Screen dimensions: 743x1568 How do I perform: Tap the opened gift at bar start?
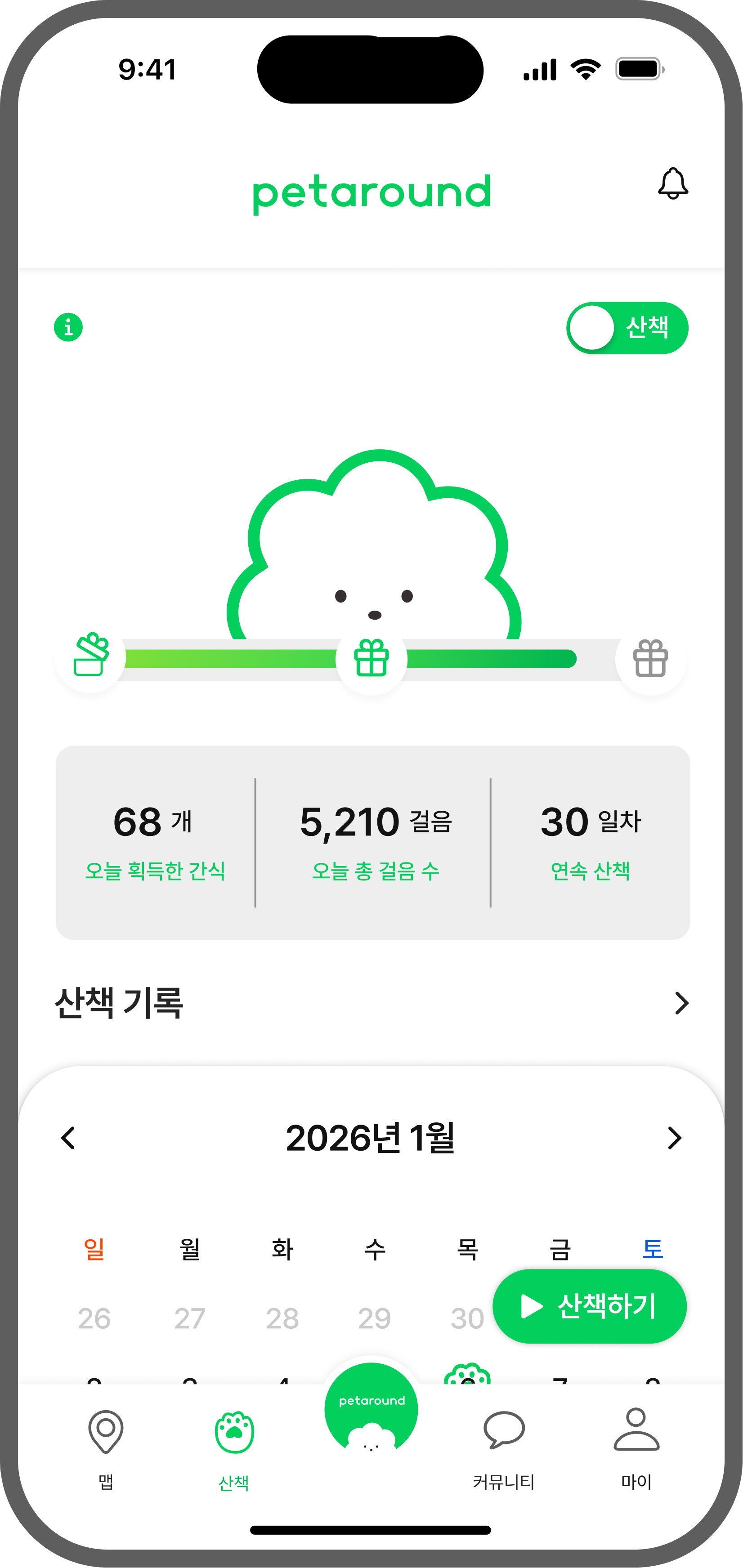click(91, 656)
